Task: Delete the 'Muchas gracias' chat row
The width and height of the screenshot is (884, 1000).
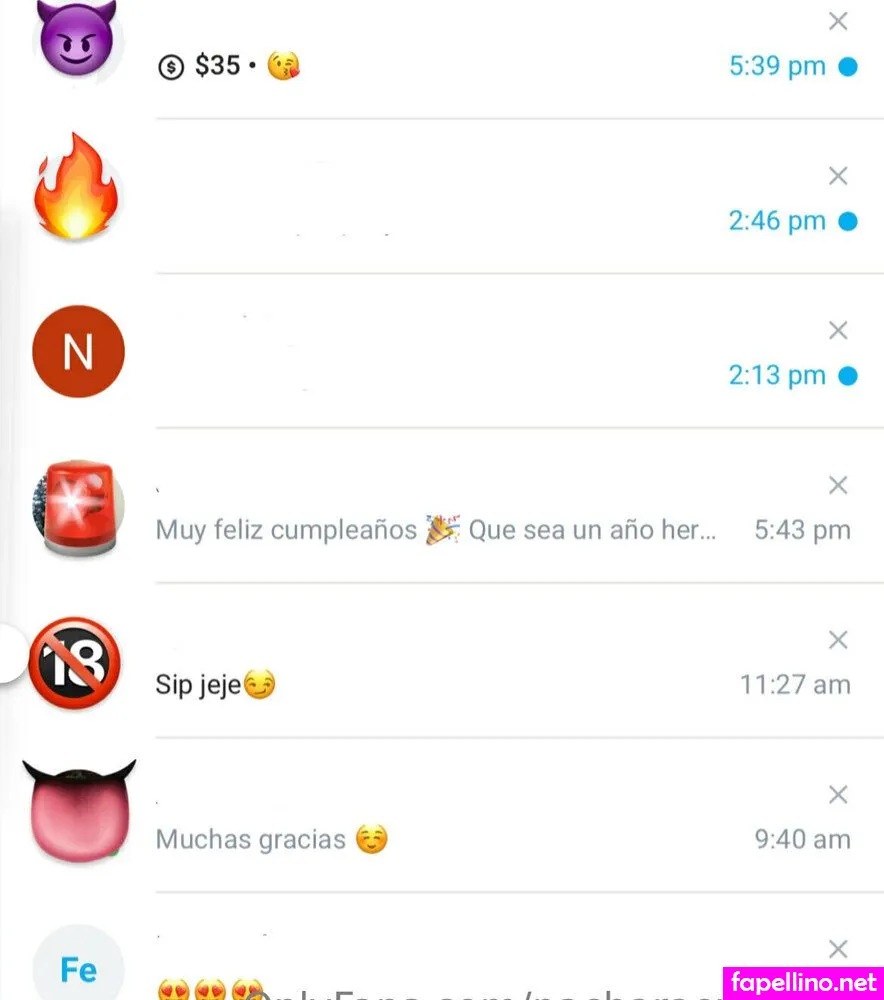Action: [x=838, y=795]
